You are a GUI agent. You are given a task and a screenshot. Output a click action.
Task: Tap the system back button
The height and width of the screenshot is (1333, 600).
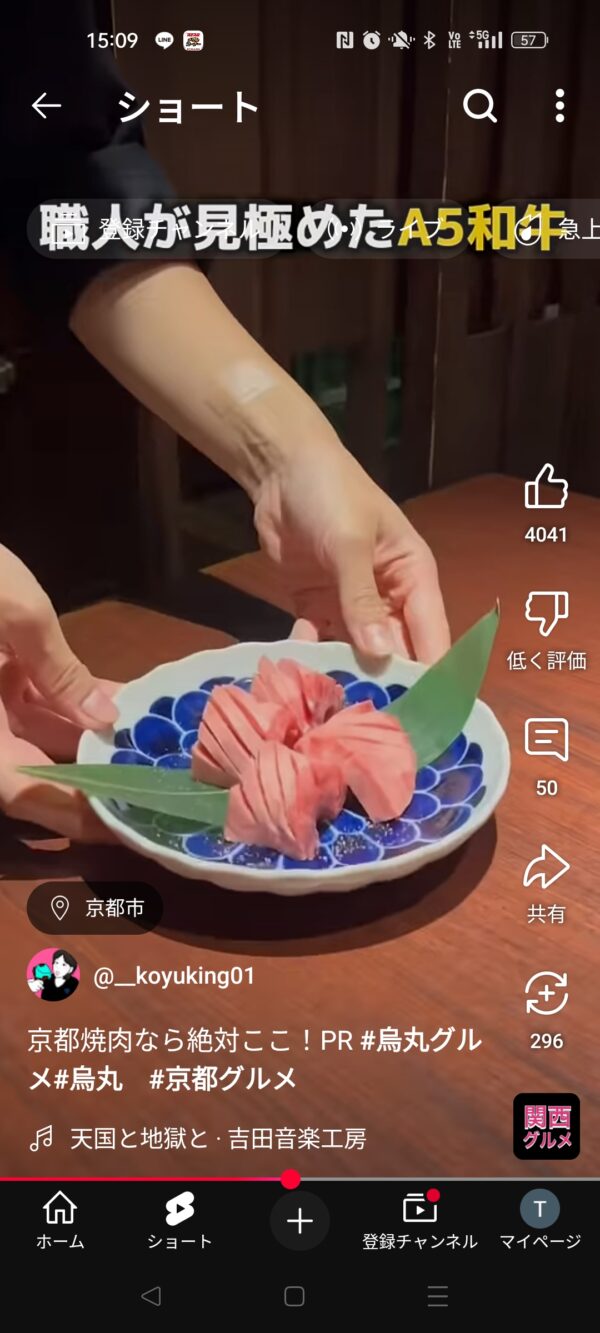pos(151,1297)
